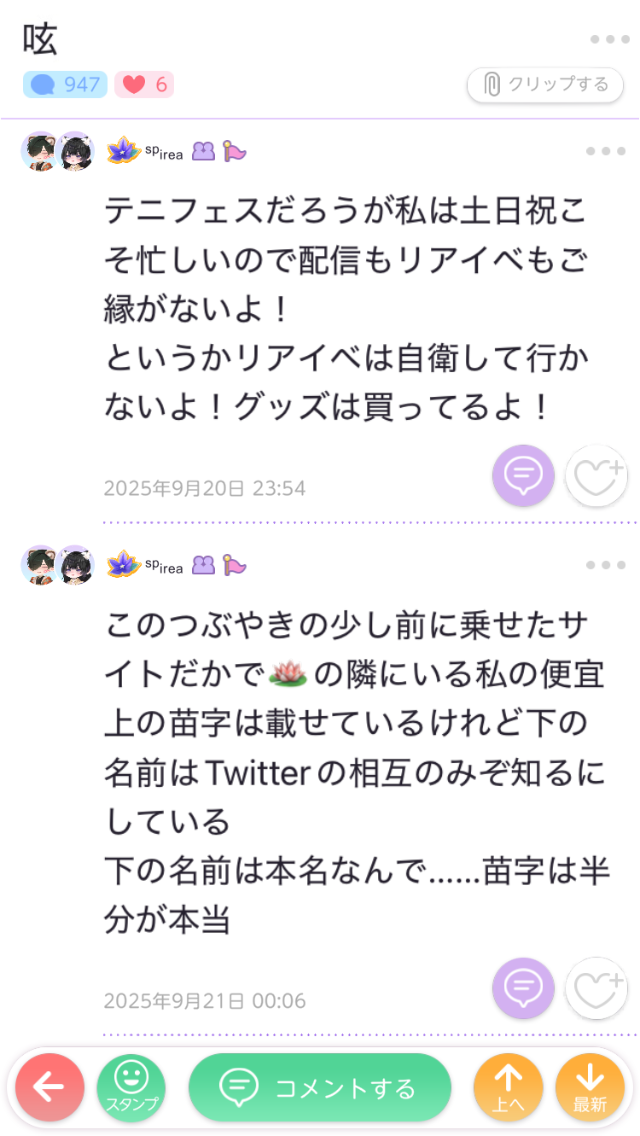Image resolution: width=640 pixels, height=1136 pixels.
Task: Like the post dated 2025年9月21日 00:06
Action: coord(596,988)
